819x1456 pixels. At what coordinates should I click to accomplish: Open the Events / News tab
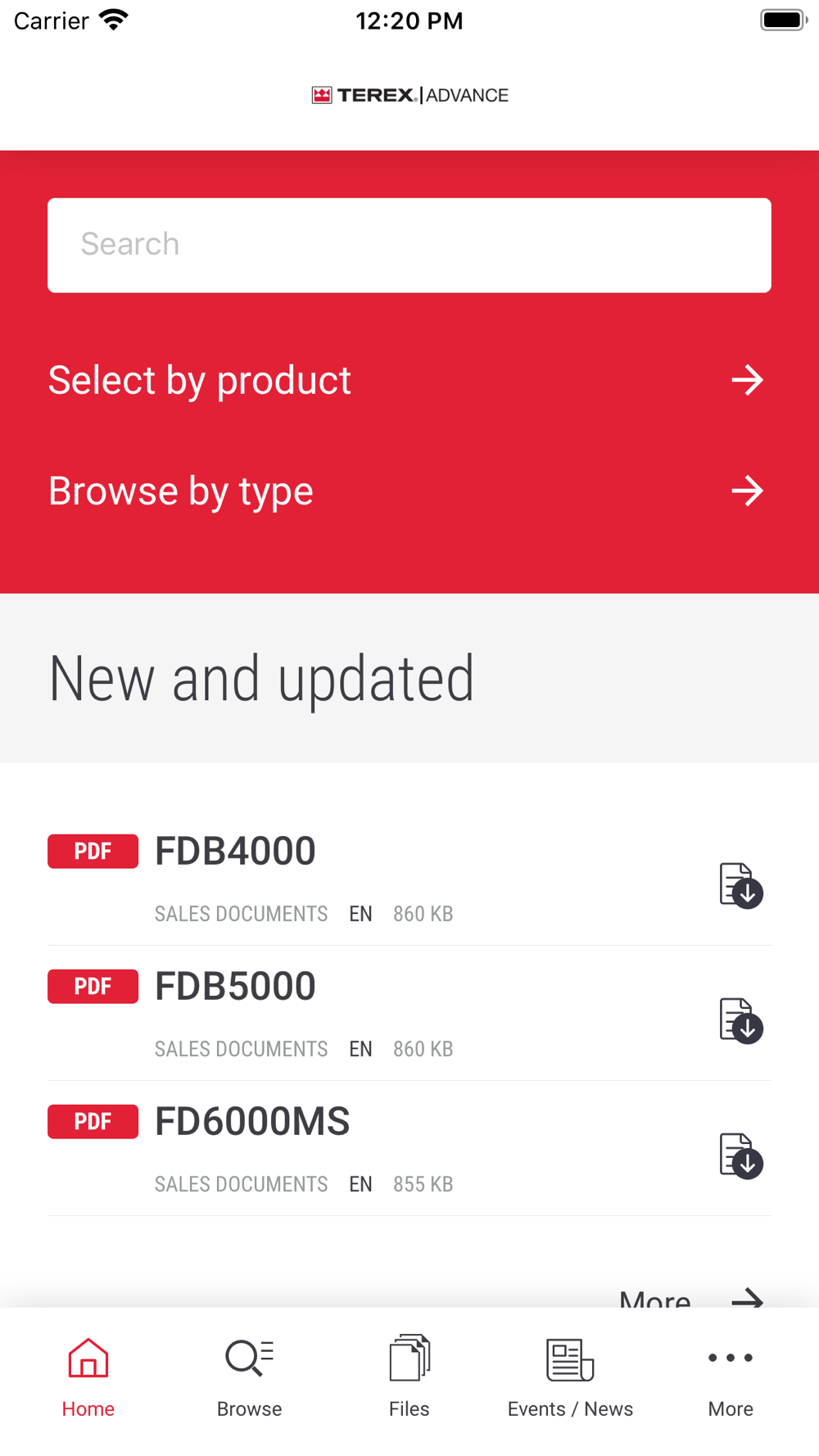(570, 1378)
